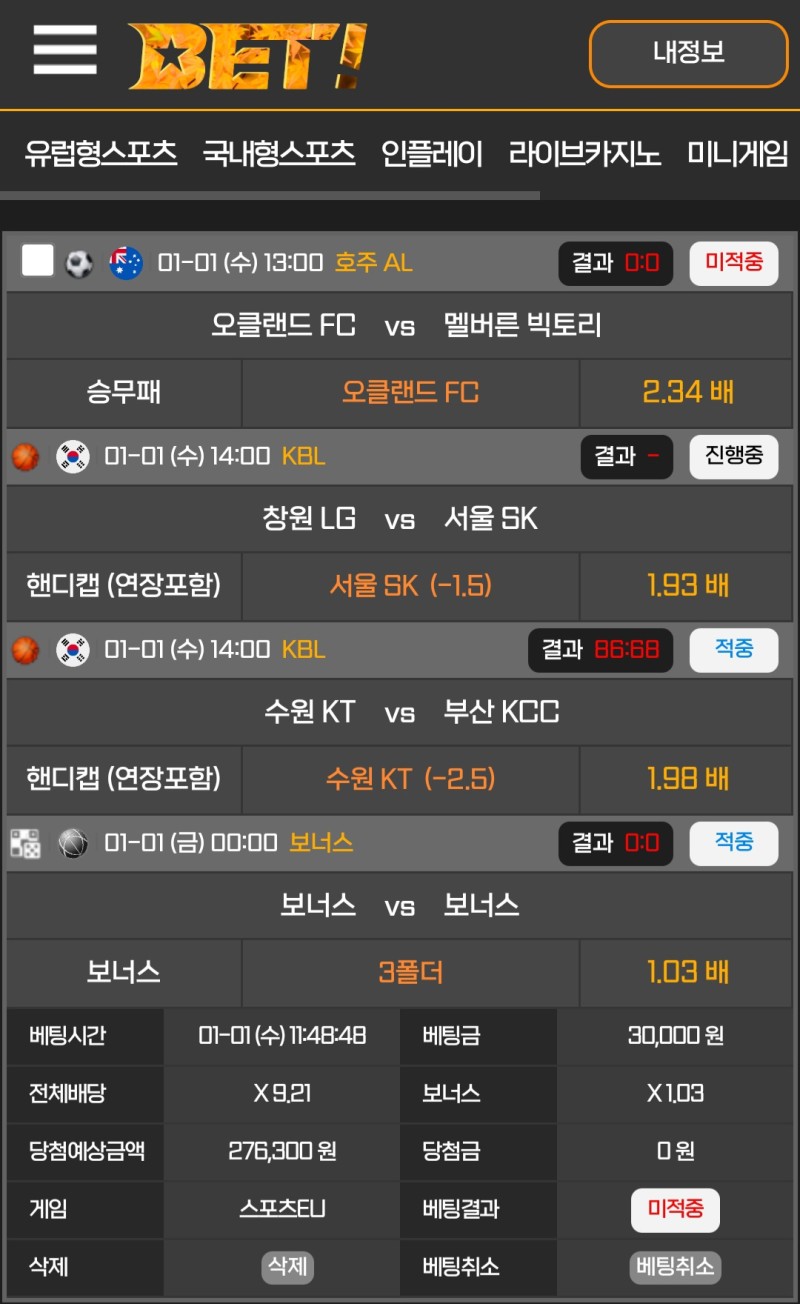Switch to the 인플레이 tab
Viewport: 800px width, 1304px height.
(x=432, y=154)
